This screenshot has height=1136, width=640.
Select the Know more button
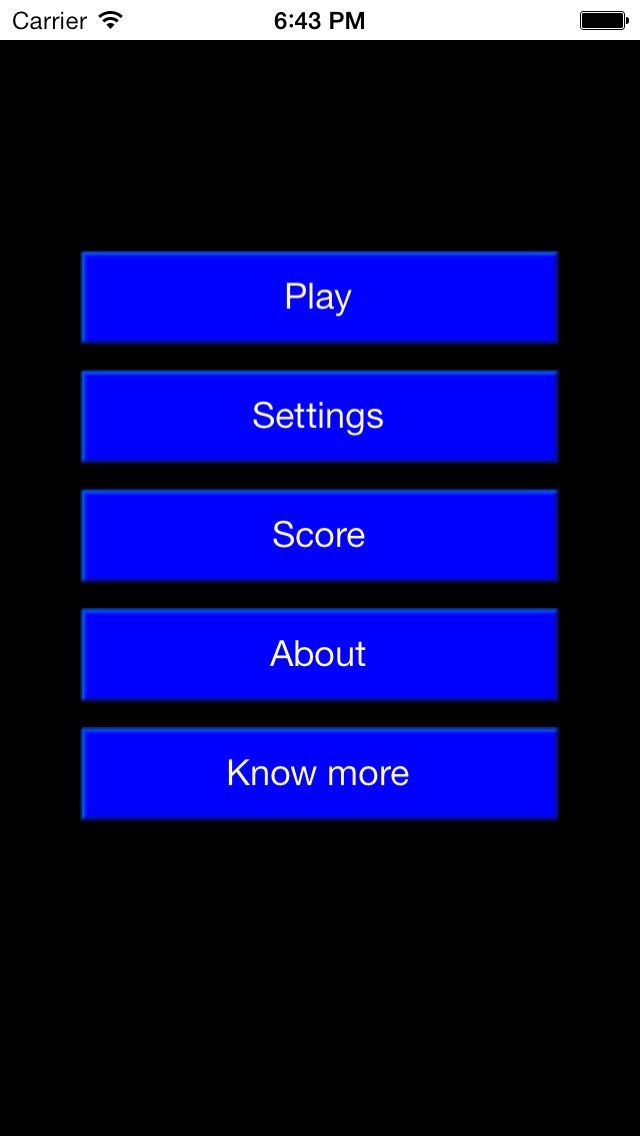coord(318,773)
